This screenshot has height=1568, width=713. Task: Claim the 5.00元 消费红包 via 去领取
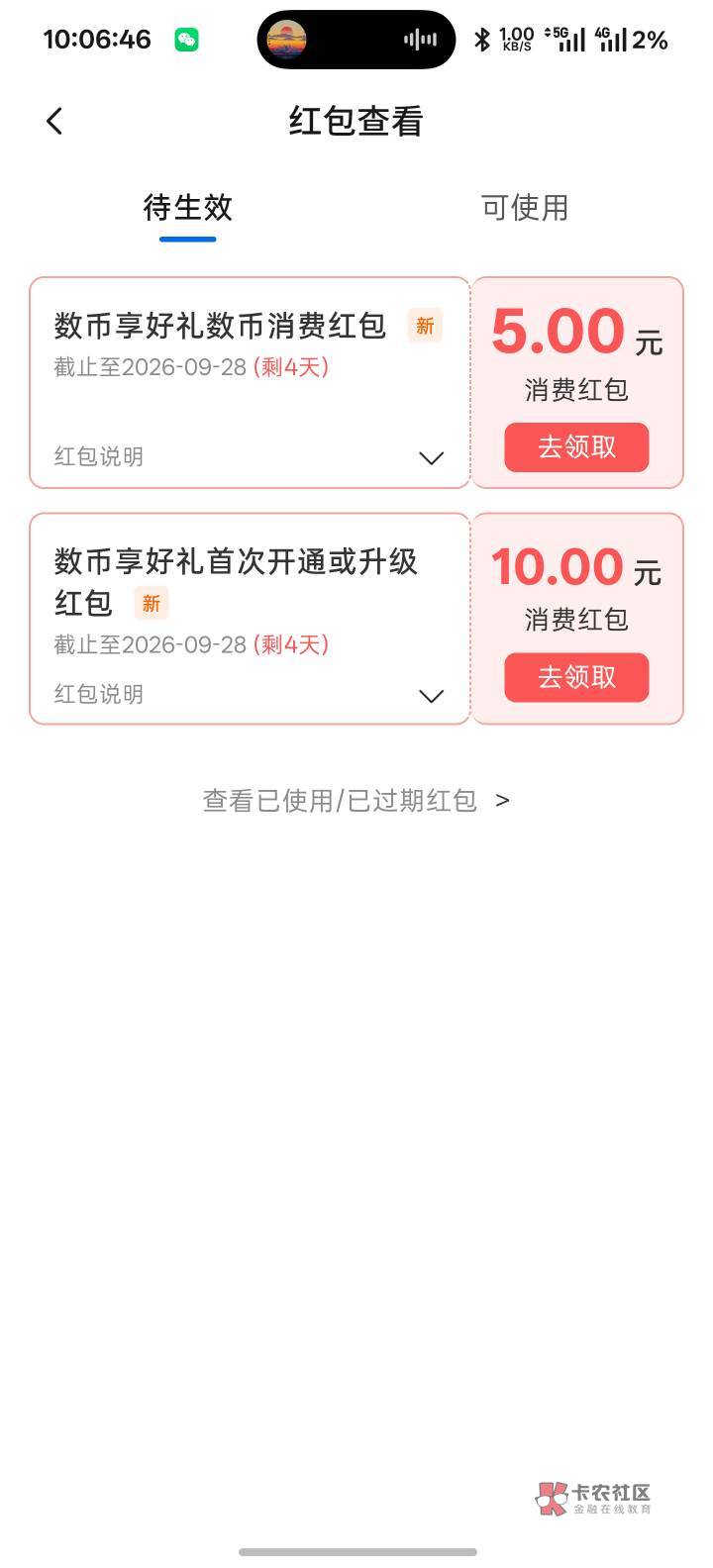coord(576,447)
